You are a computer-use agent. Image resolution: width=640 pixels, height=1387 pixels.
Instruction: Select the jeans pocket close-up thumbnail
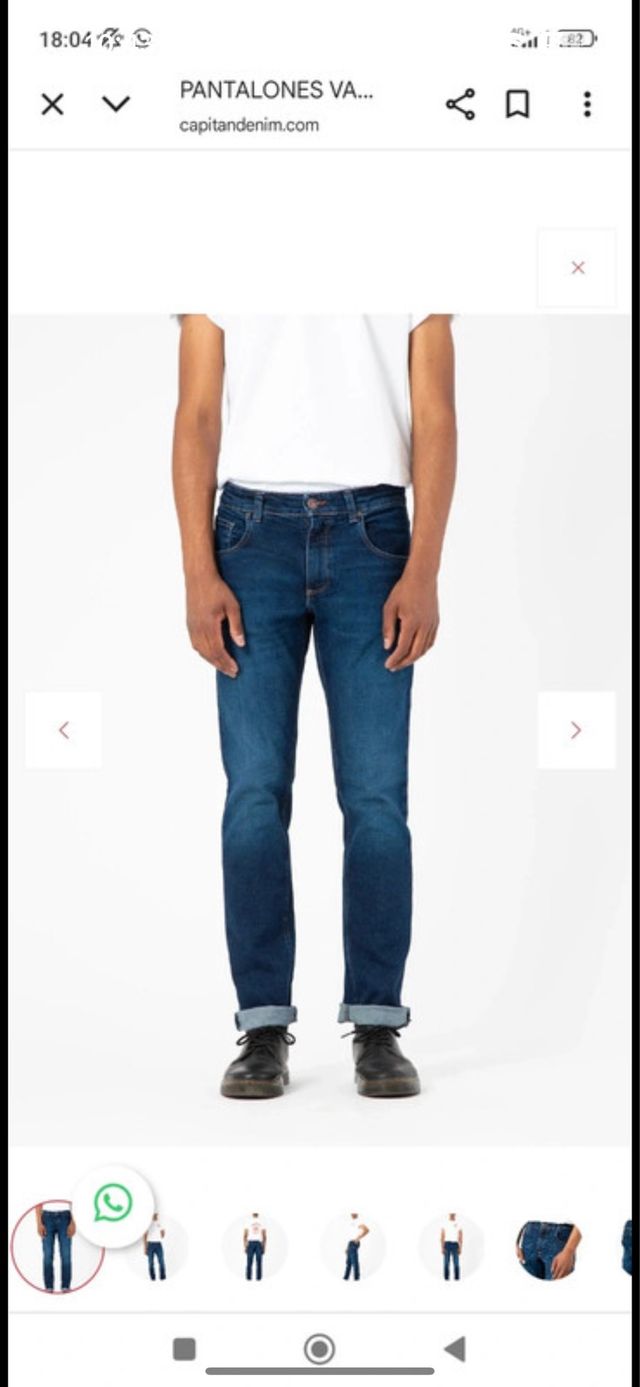[x=549, y=1247]
